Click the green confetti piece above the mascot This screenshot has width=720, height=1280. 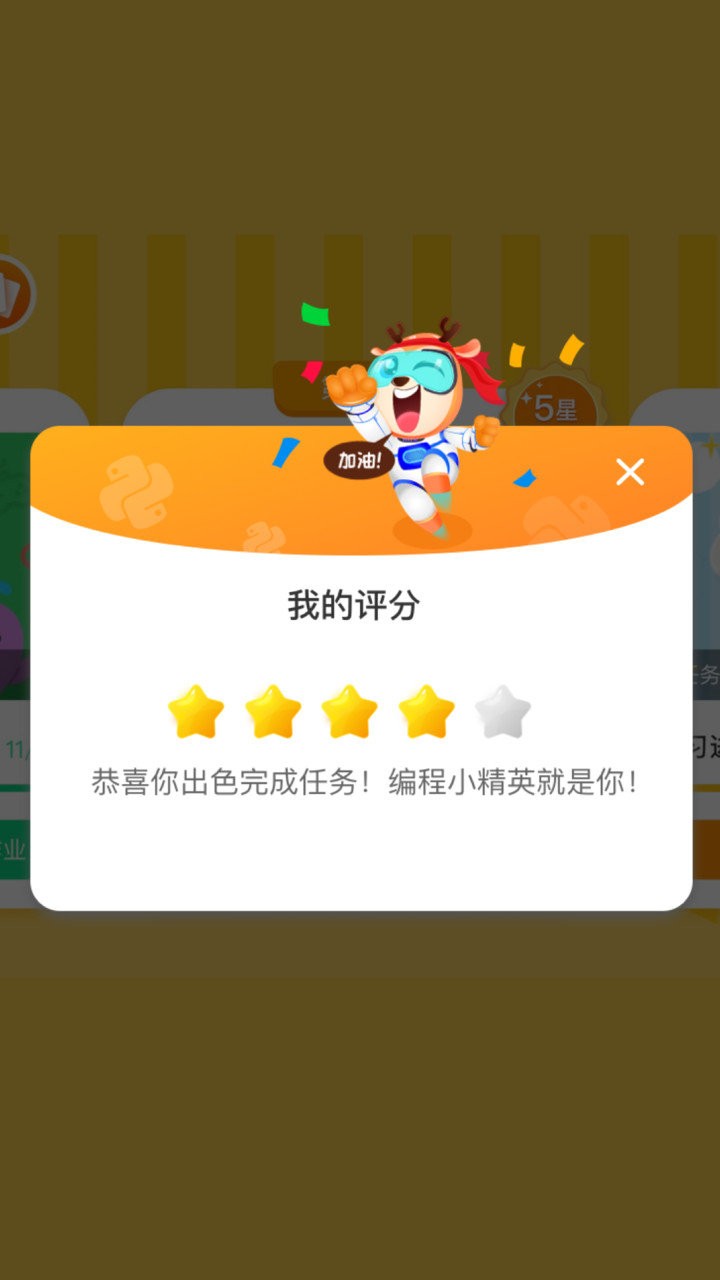pos(313,312)
